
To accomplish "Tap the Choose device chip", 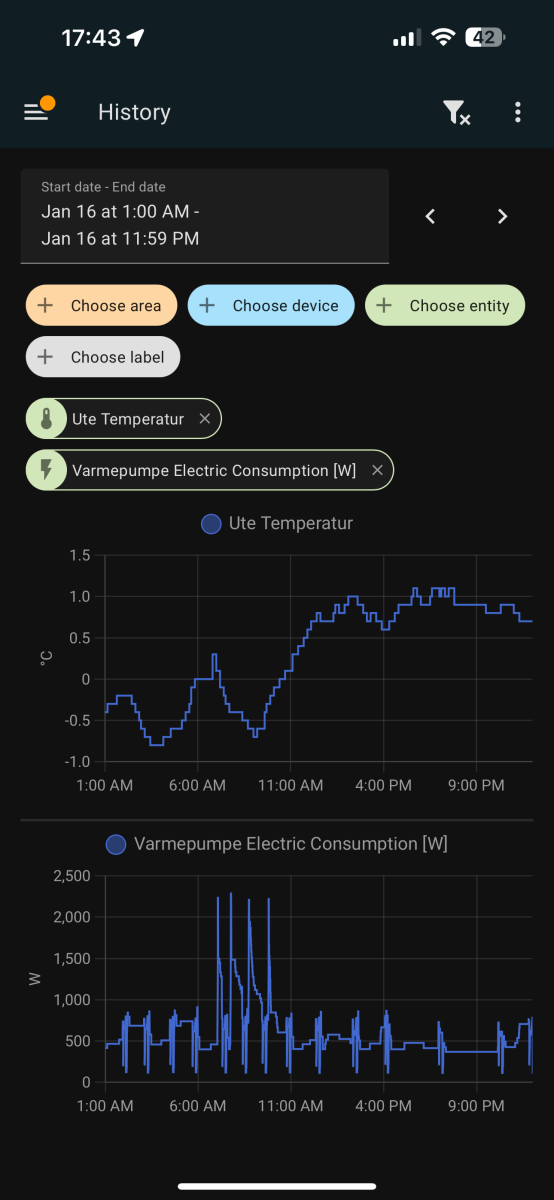I will click(271, 306).
